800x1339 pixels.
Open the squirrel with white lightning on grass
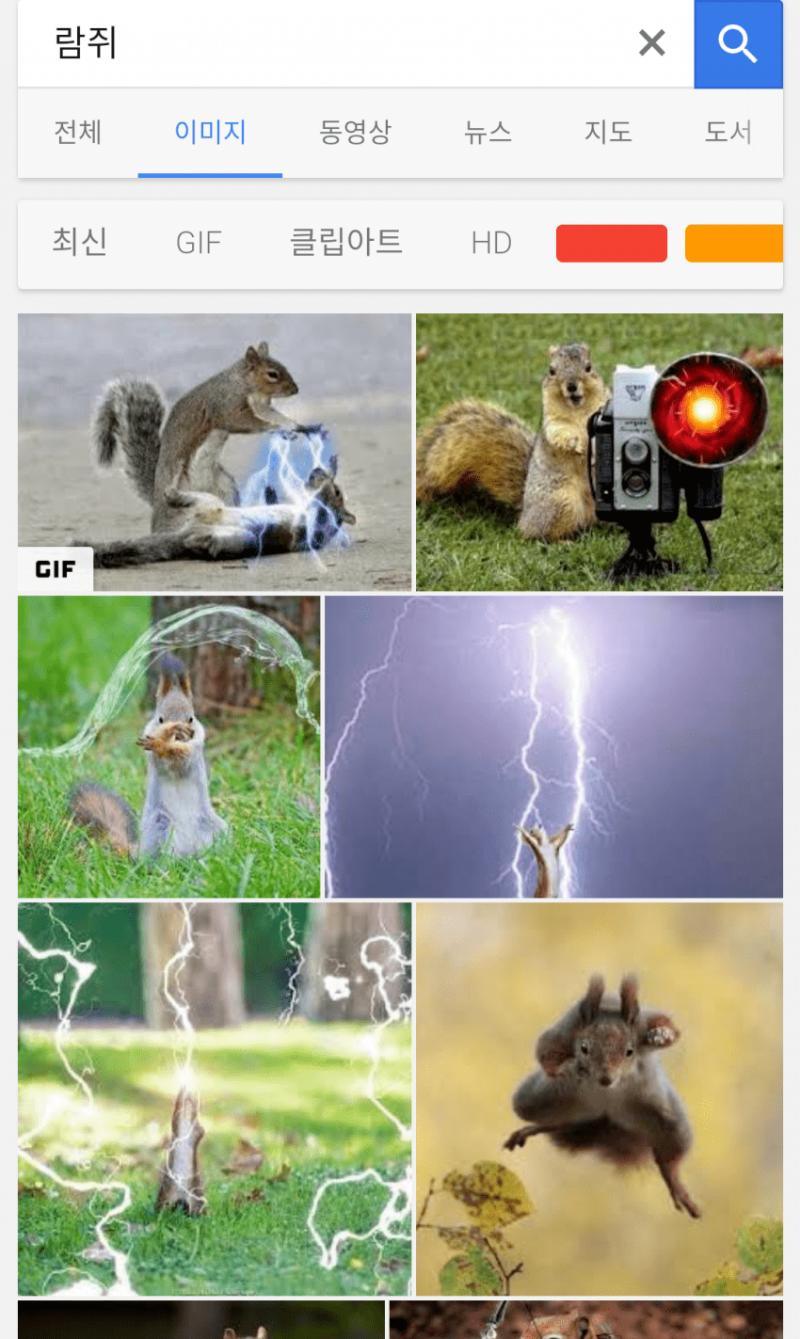(x=214, y=1098)
